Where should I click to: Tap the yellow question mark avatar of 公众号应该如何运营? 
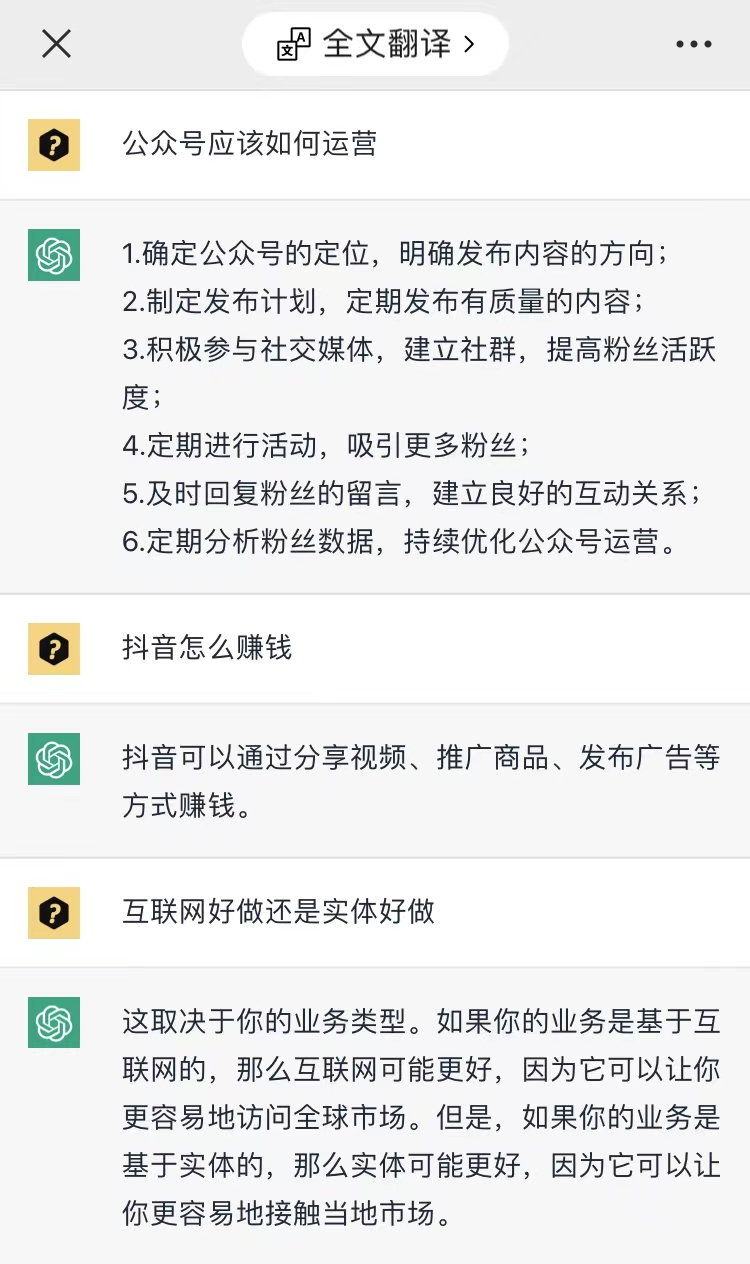click(x=53, y=145)
